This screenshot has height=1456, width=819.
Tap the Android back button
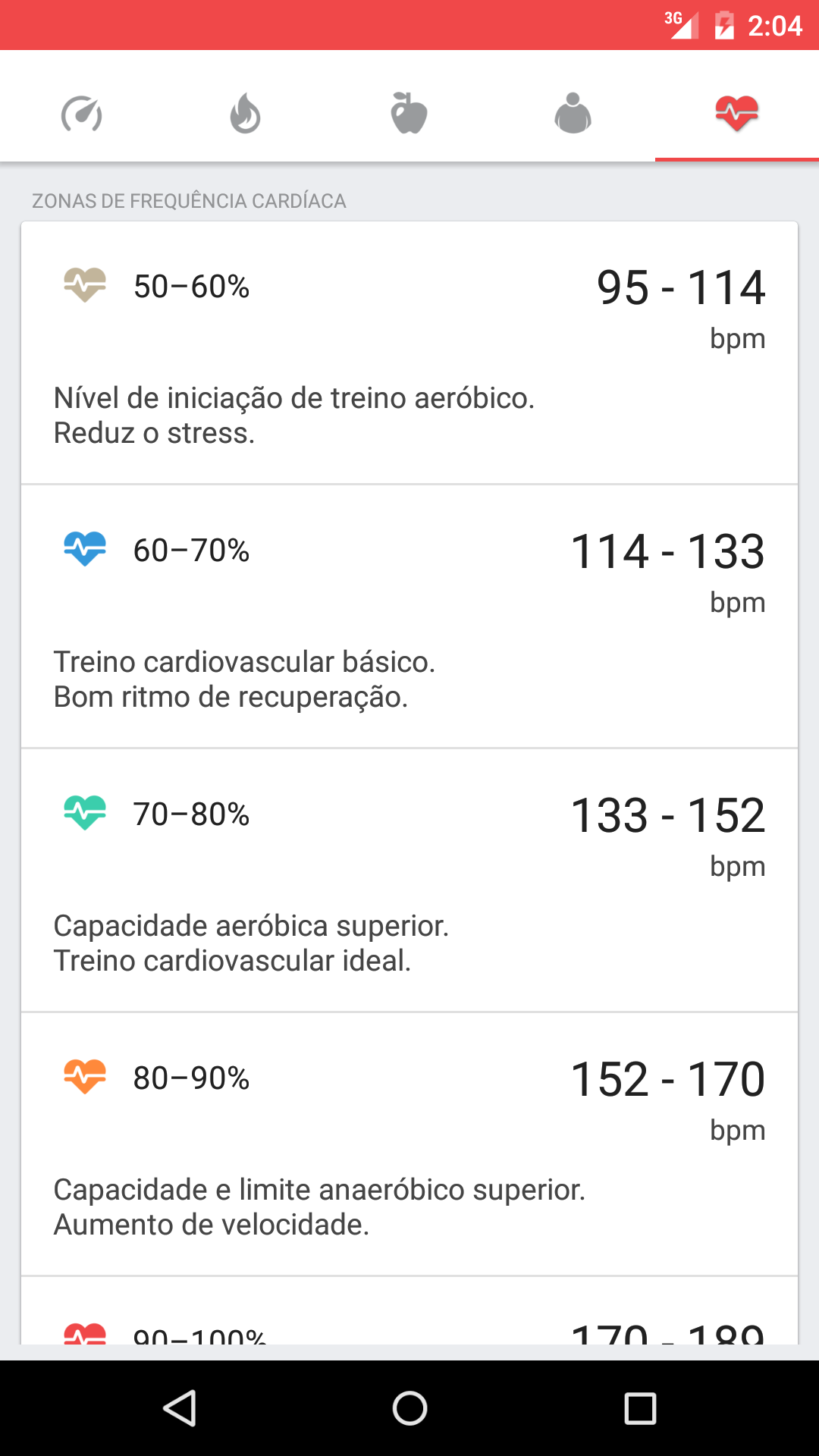tap(180, 1408)
